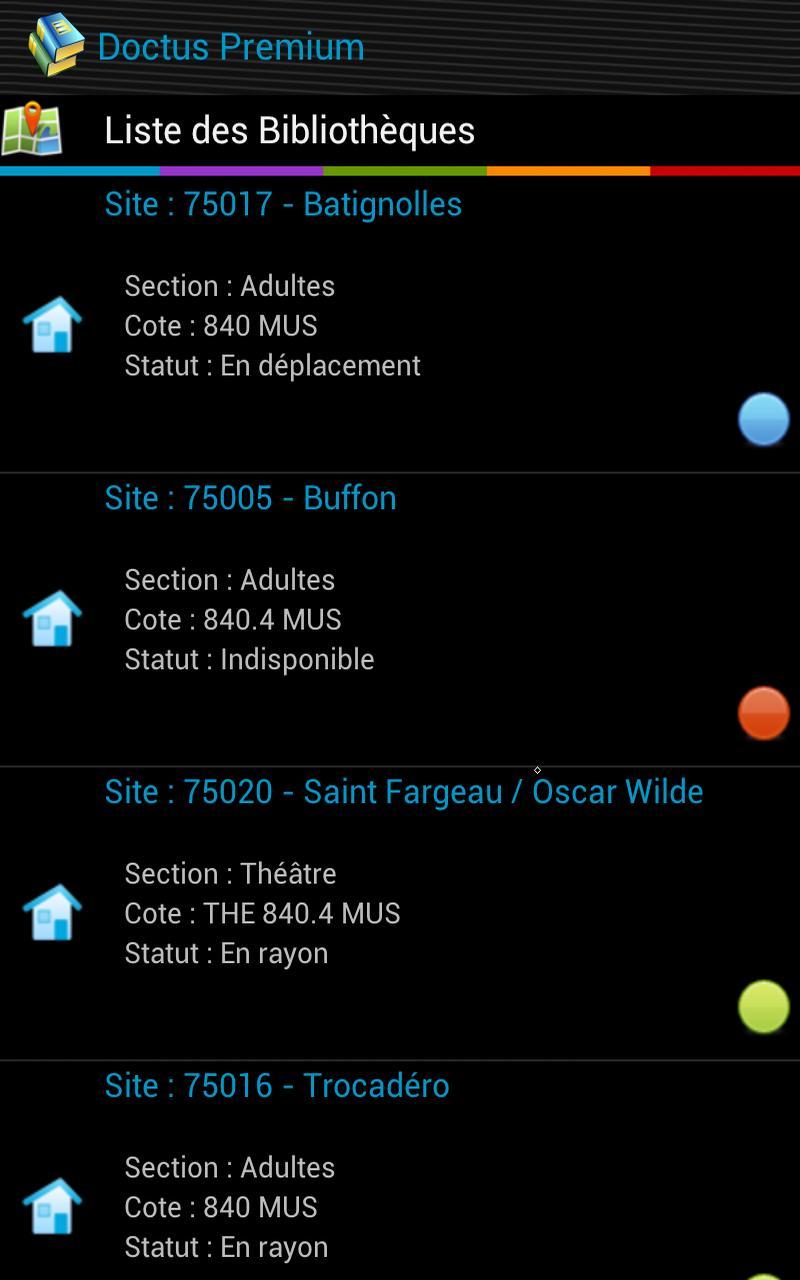This screenshot has height=1280, width=800.
Task: Tap the Doctus Premium app icon
Action: (x=56, y=45)
